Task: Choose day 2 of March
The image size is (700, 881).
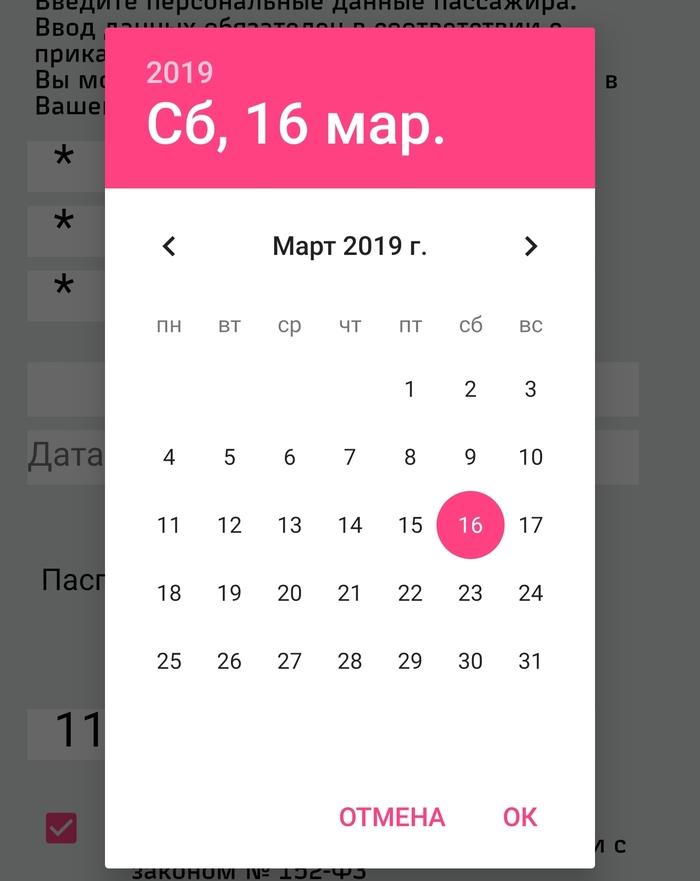Action: pos(470,390)
